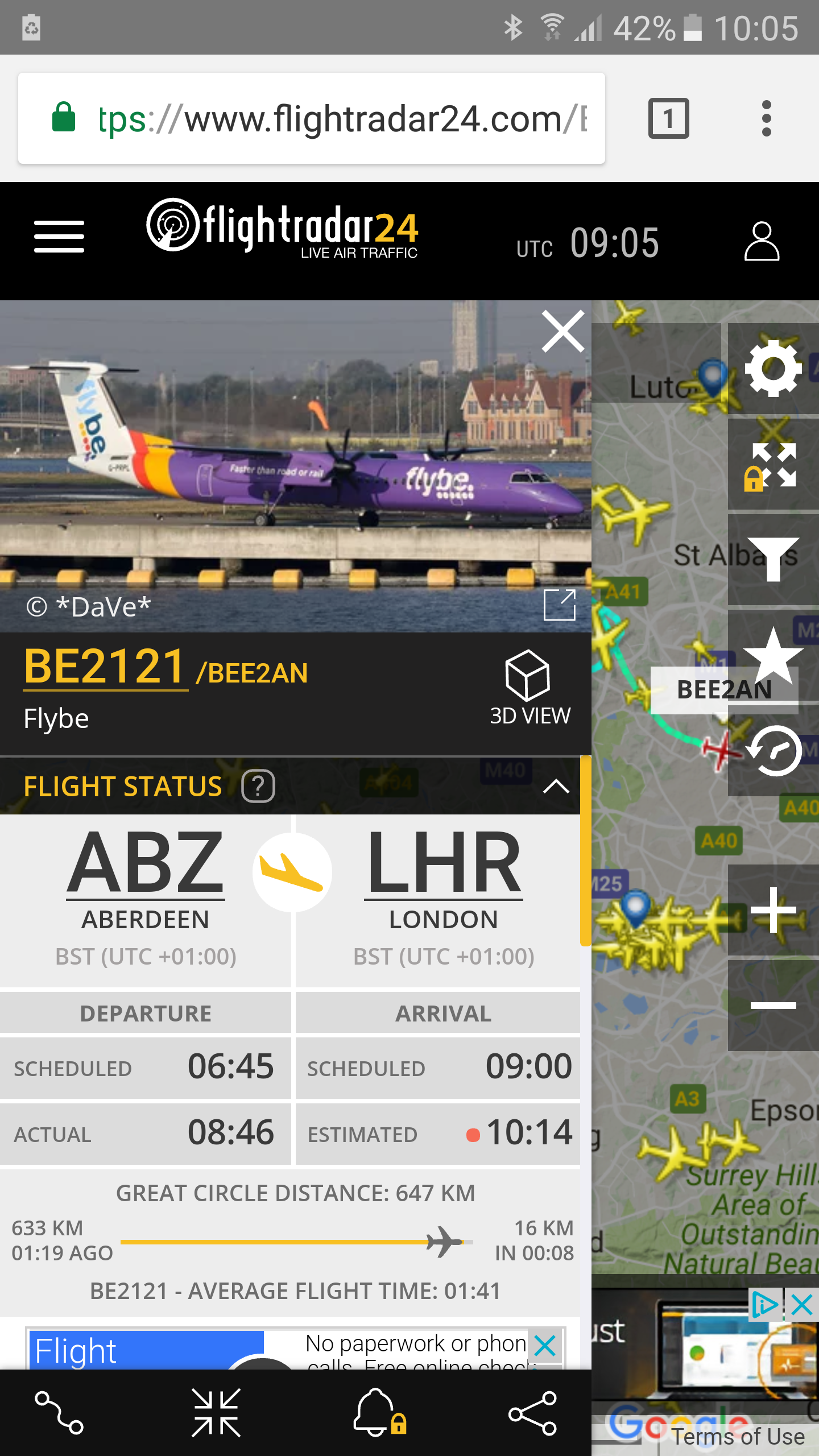Open the playback history tool
This screenshot has height=1456, width=819.
773,751
